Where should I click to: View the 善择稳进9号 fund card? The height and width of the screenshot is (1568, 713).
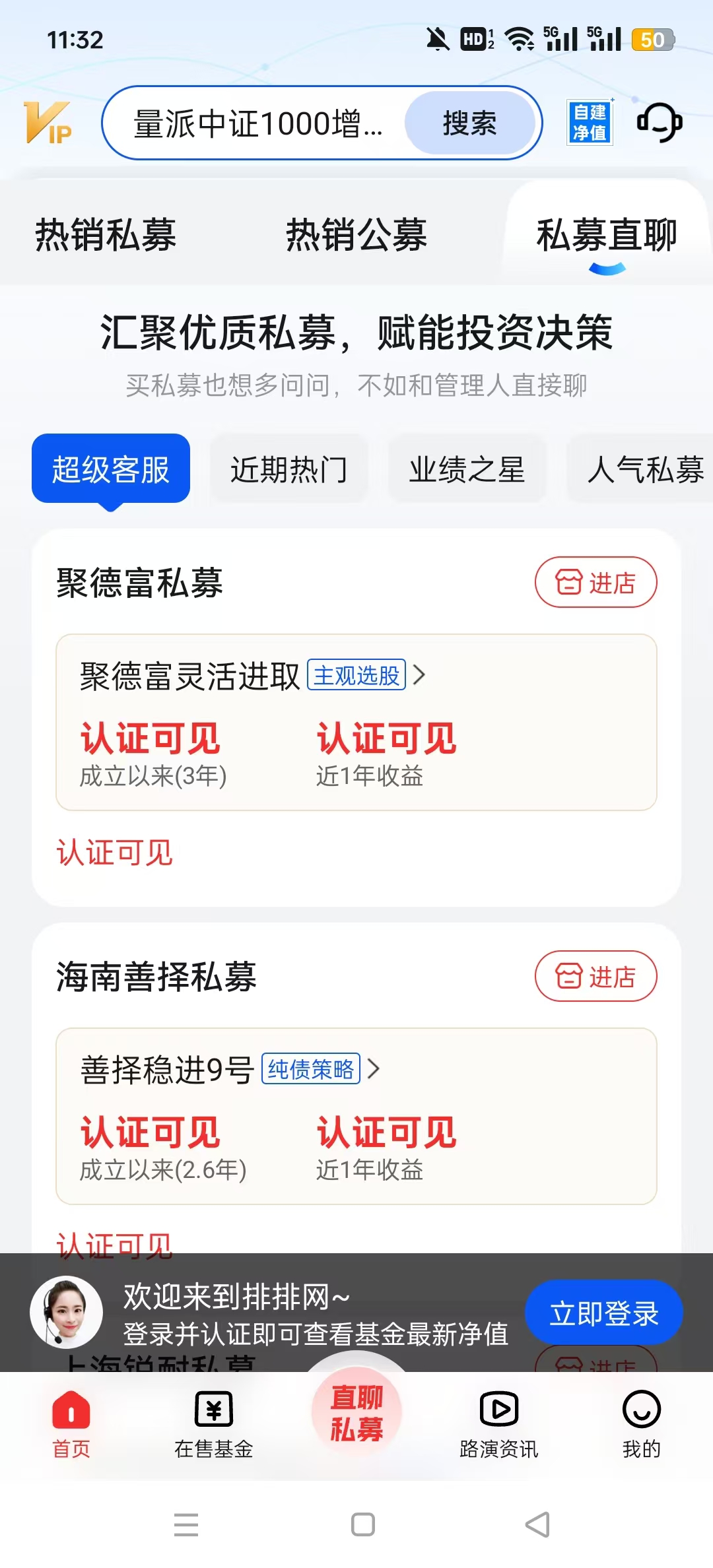pos(356,1116)
